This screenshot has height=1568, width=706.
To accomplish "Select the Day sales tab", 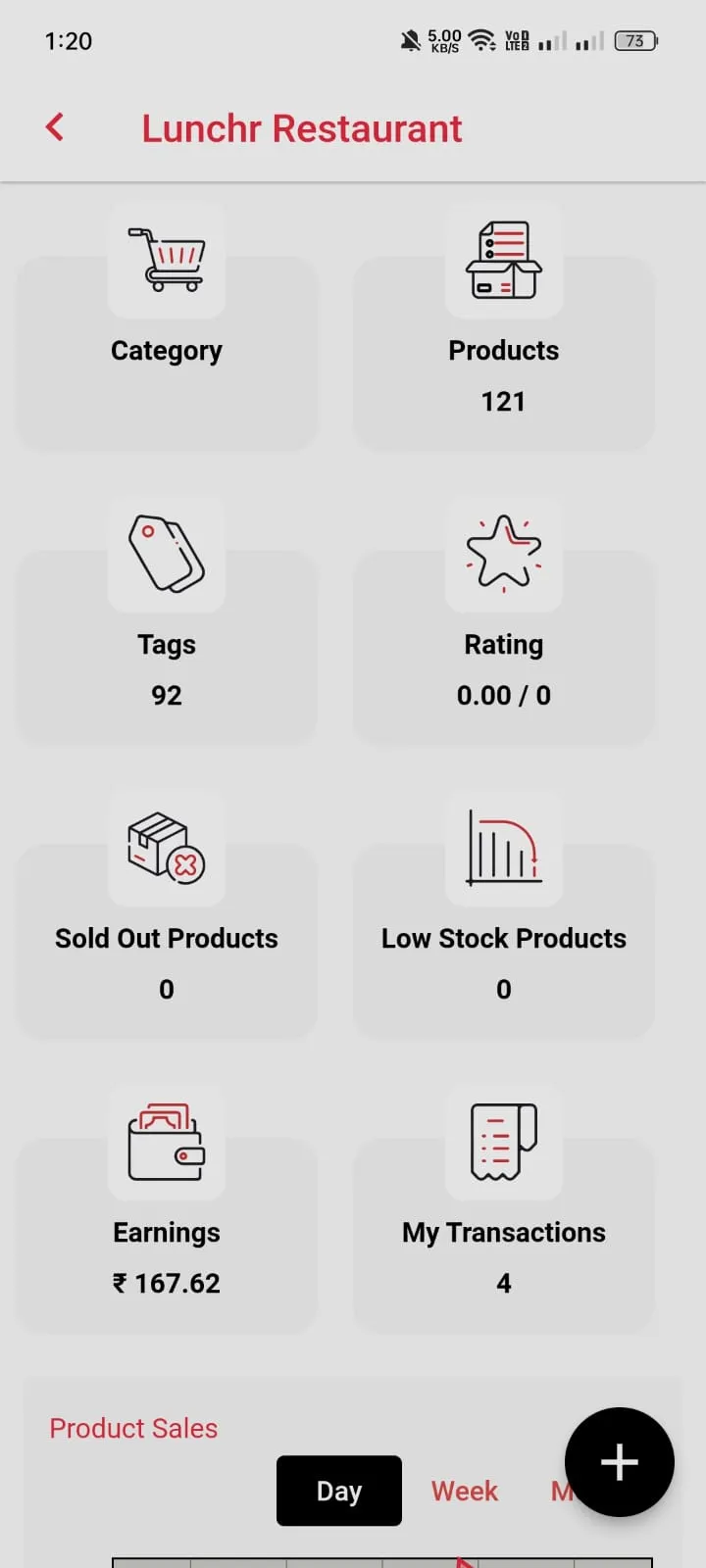I will coord(338,1490).
